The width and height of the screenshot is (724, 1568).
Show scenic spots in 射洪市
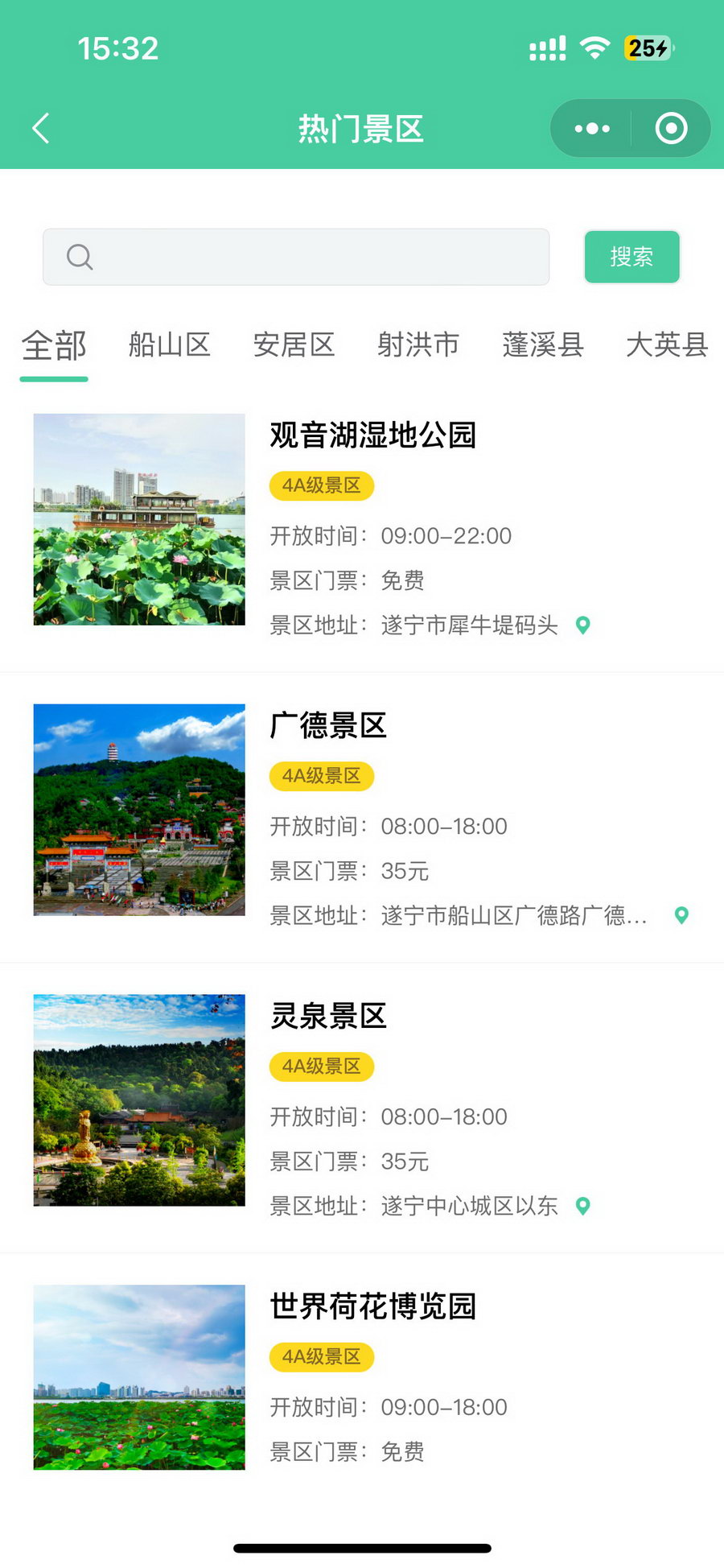[x=418, y=345]
